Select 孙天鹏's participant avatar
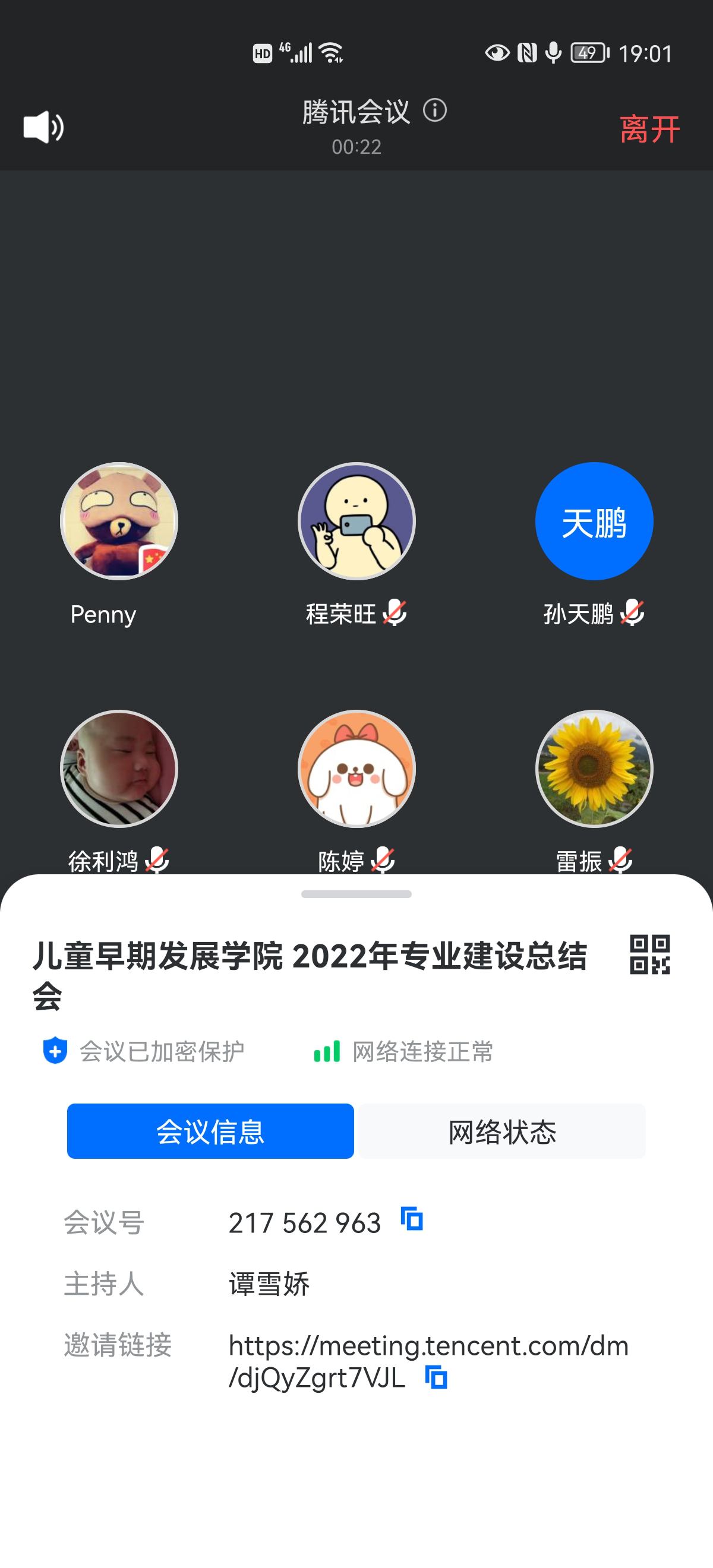Viewport: 713px width, 1568px height. pyautogui.click(x=594, y=521)
